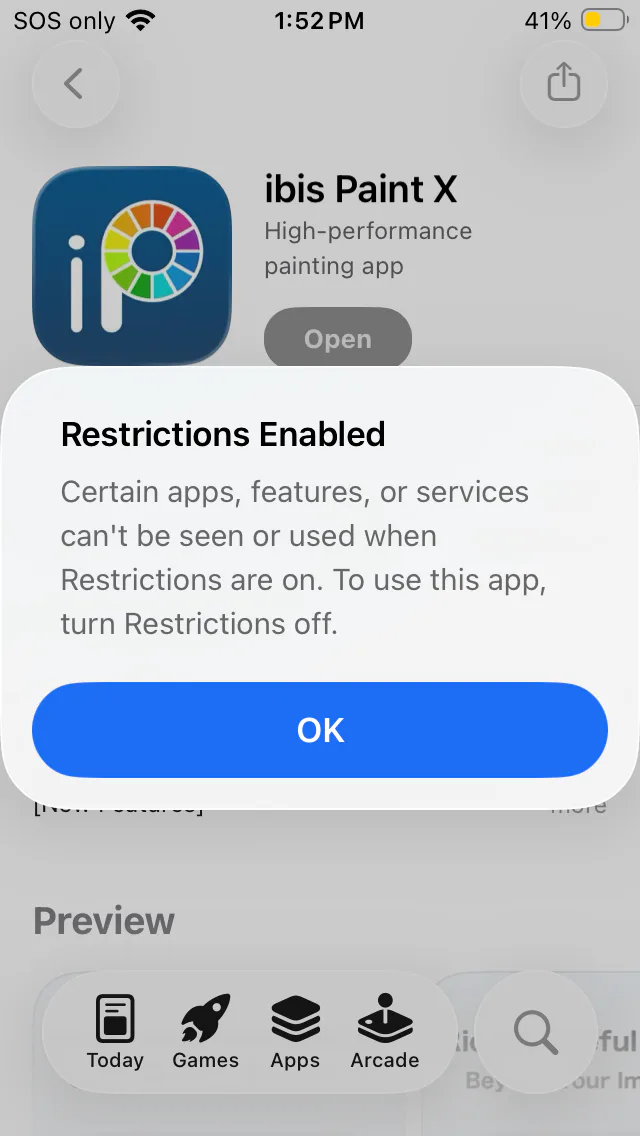640x1136 pixels.
Task: Open the search magnifier
Action: pyautogui.click(x=536, y=1032)
